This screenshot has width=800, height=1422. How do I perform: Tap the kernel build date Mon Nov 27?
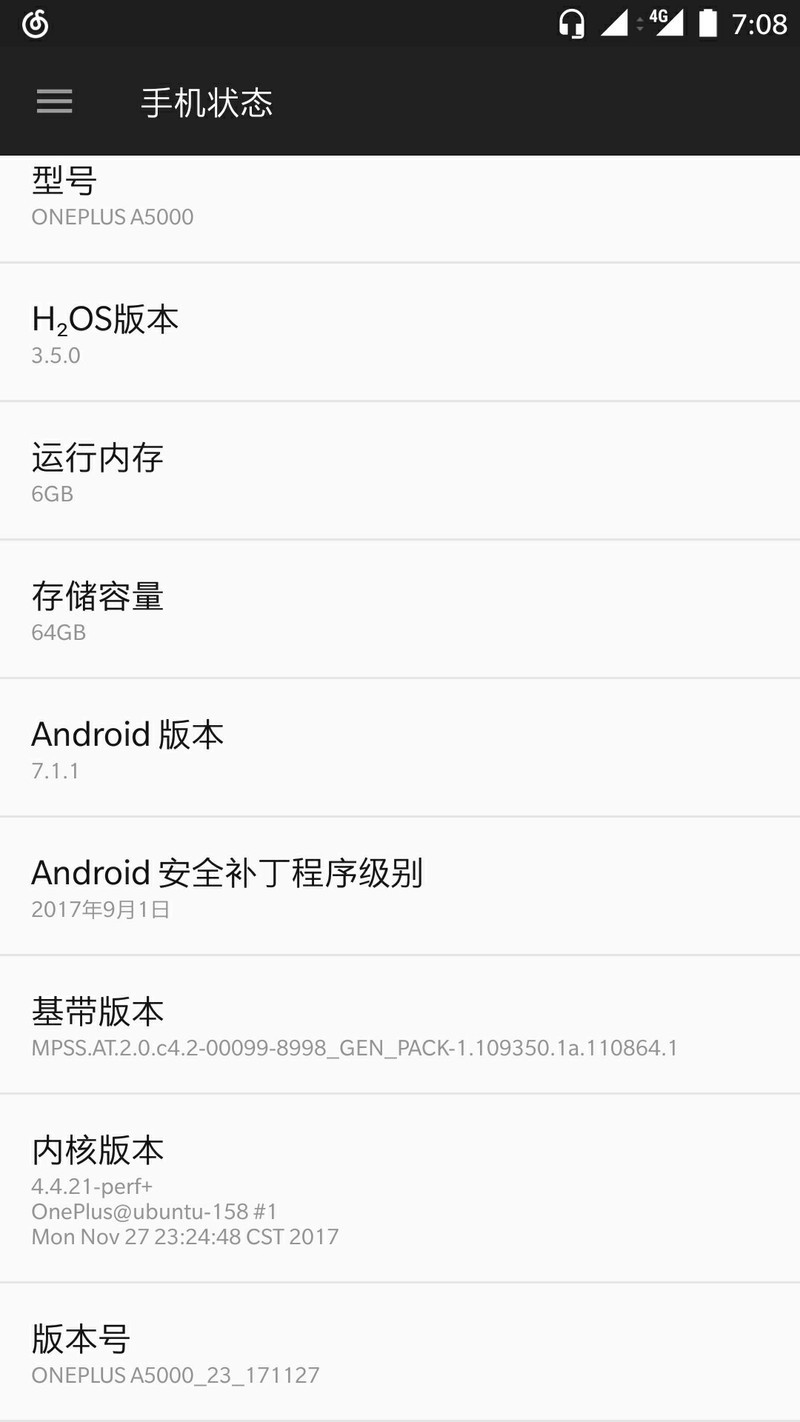click(184, 1237)
